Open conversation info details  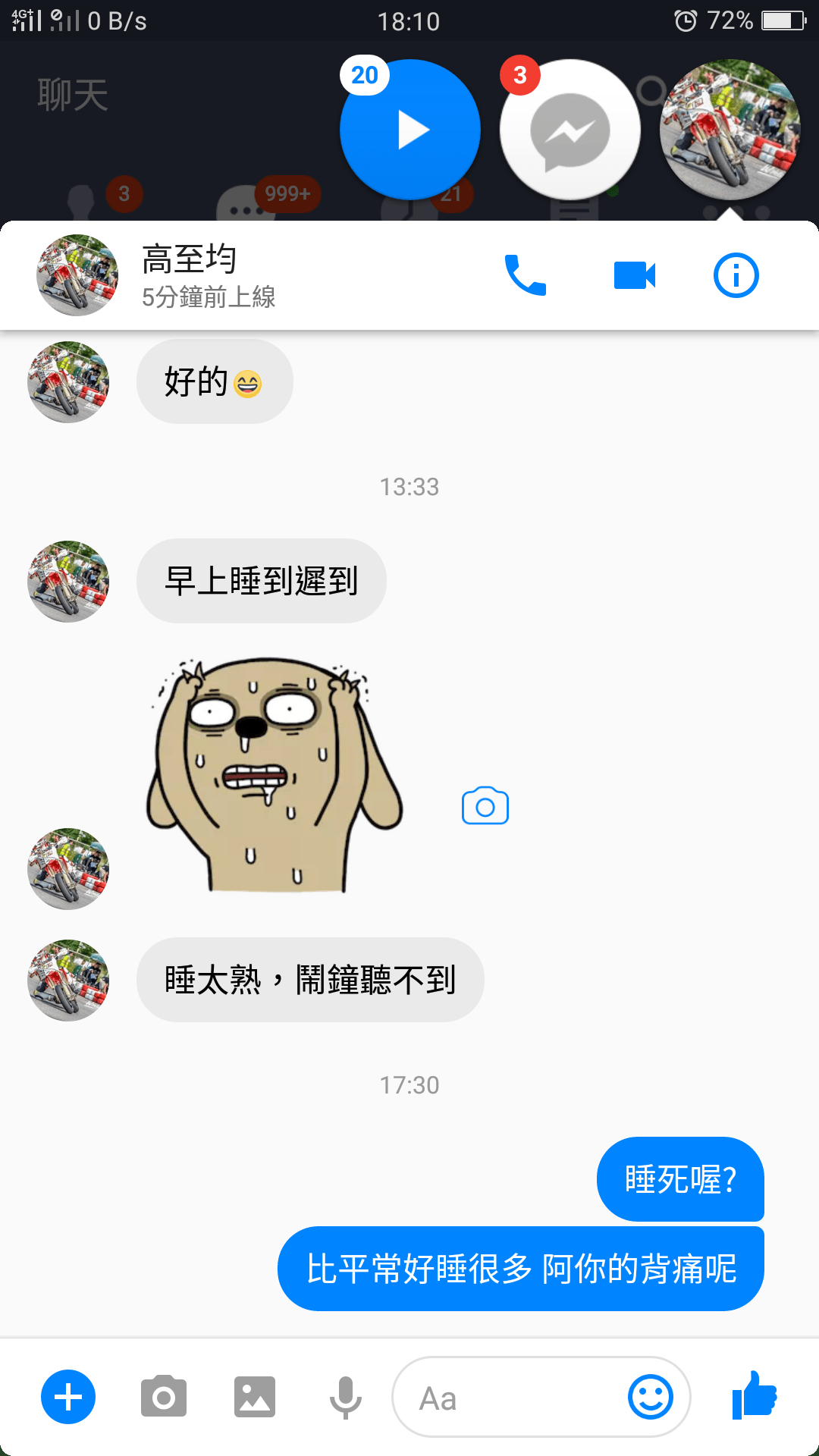pos(736,275)
